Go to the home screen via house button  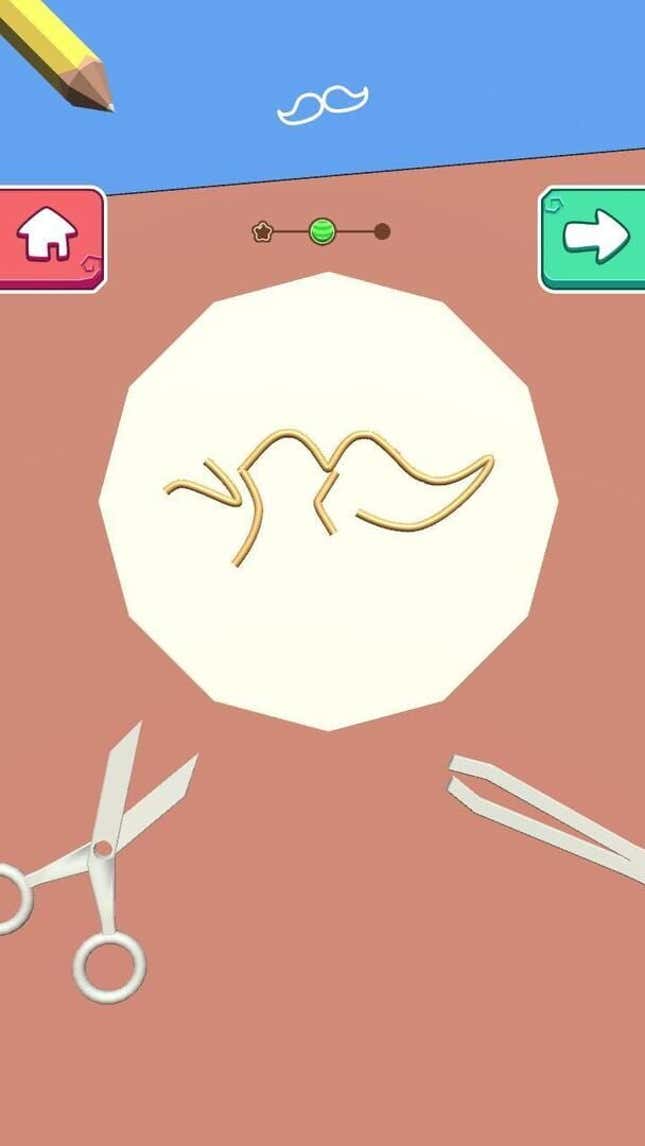51,239
